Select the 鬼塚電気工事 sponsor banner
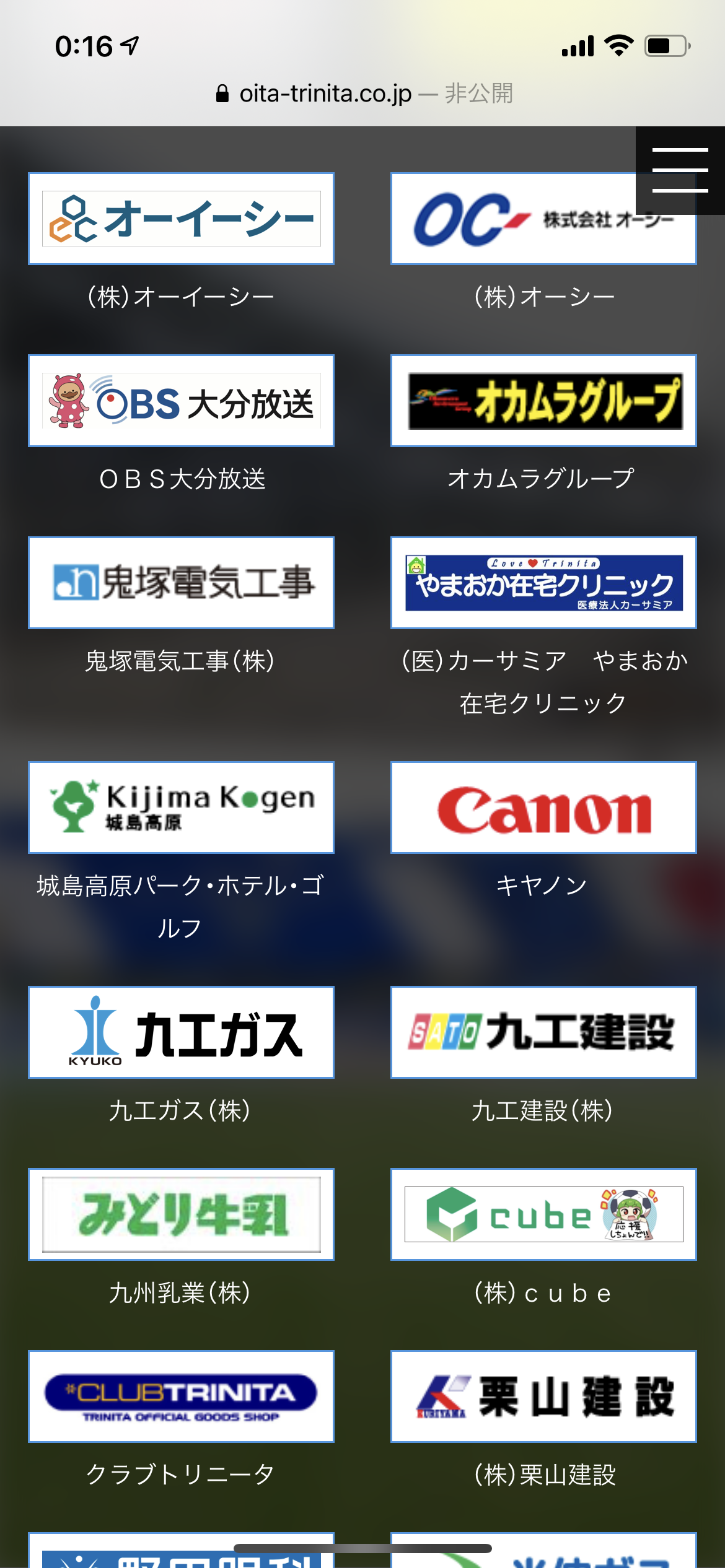Image resolution: width=725 pixels, height=1568 pixels. point(181,583)
